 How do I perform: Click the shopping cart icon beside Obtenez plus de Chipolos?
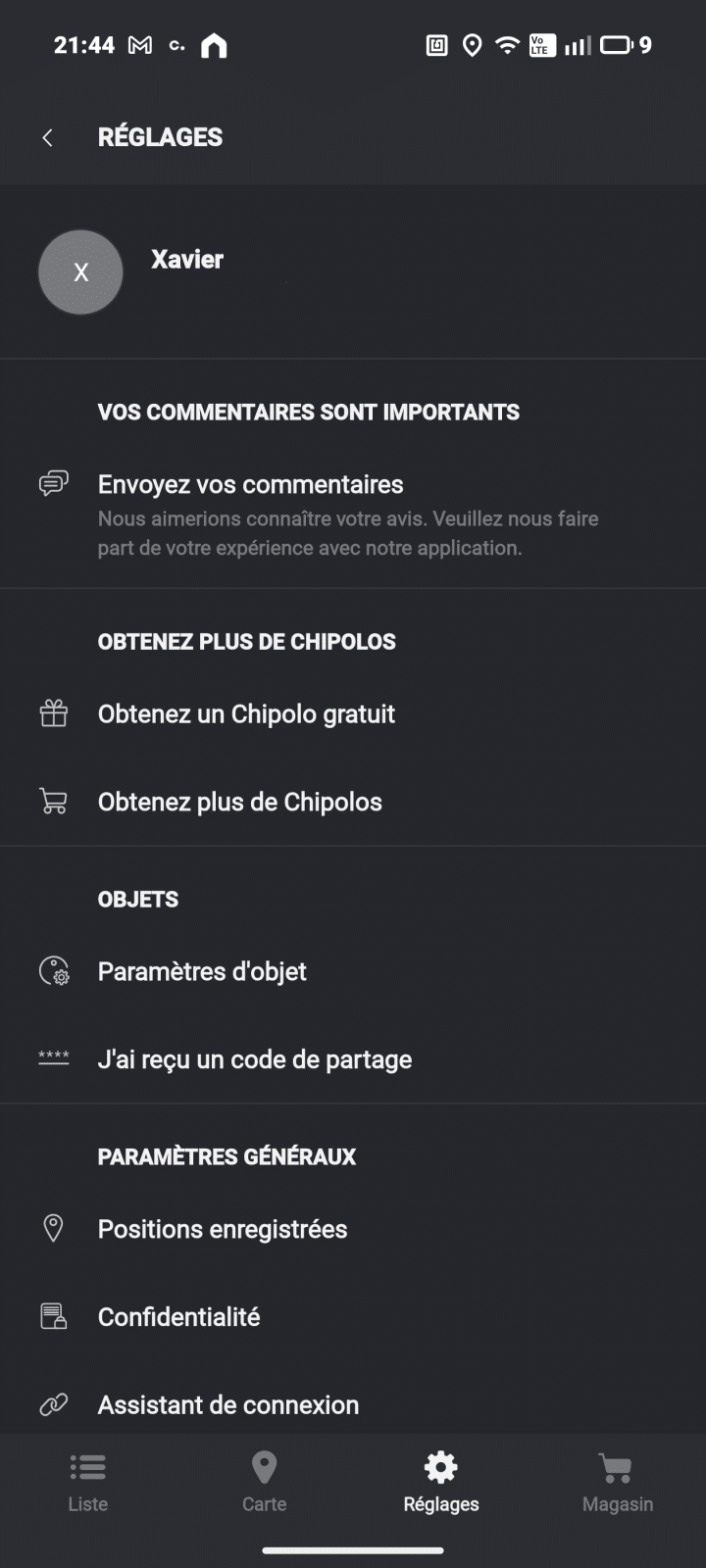click(x=52, y=801)
